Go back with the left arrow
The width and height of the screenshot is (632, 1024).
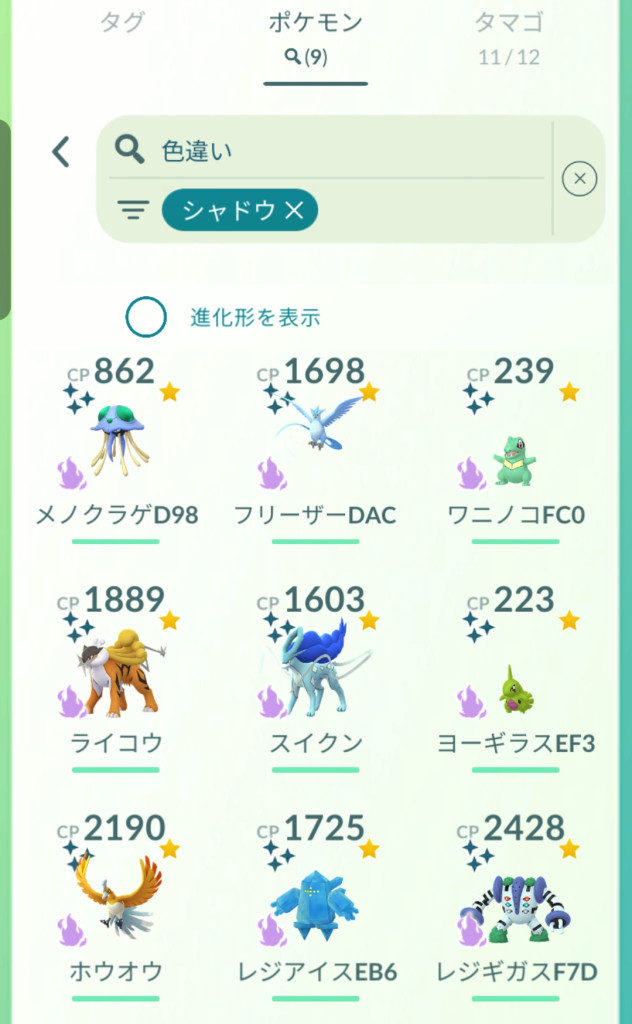pyautogui.click(x=61, y=152)
